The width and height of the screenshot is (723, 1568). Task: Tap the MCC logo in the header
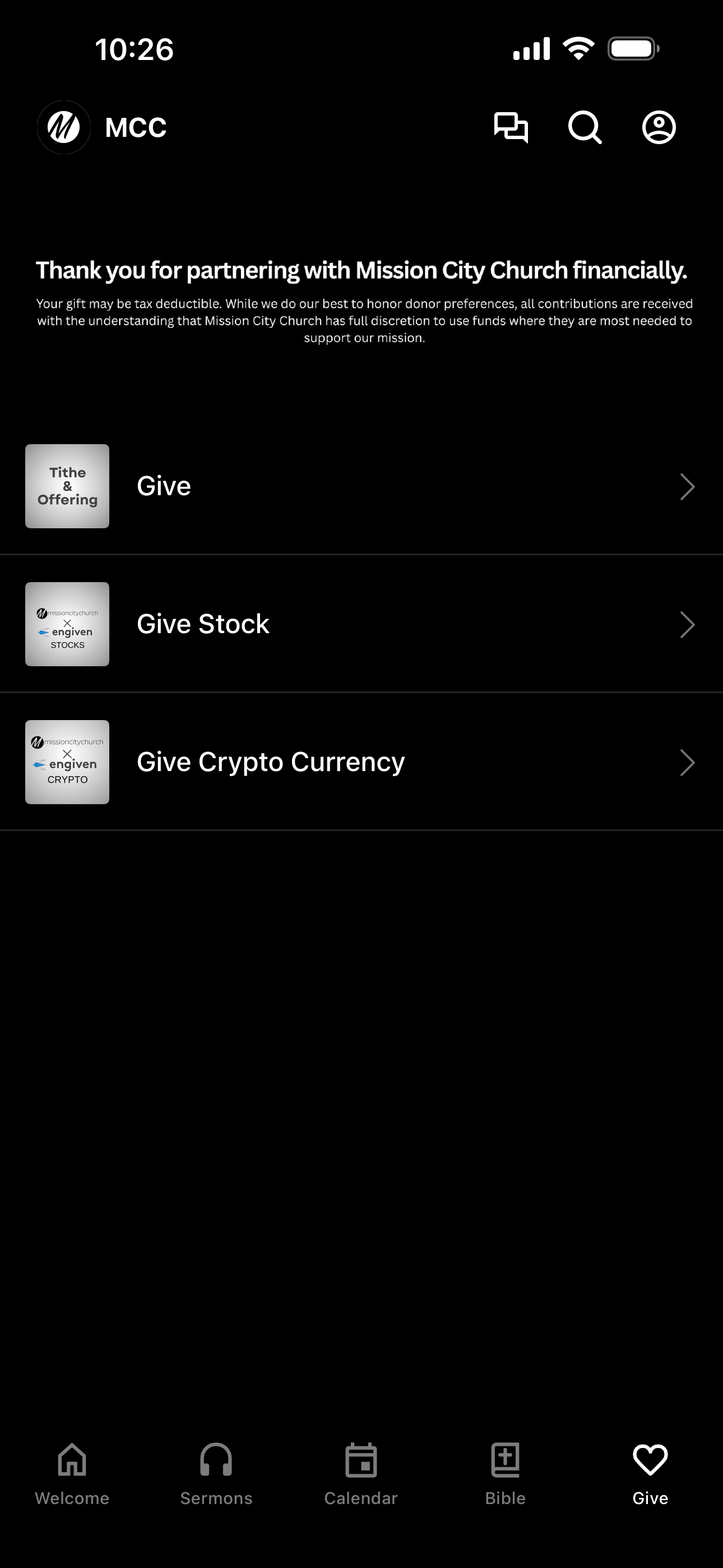(x=64, y=127)
